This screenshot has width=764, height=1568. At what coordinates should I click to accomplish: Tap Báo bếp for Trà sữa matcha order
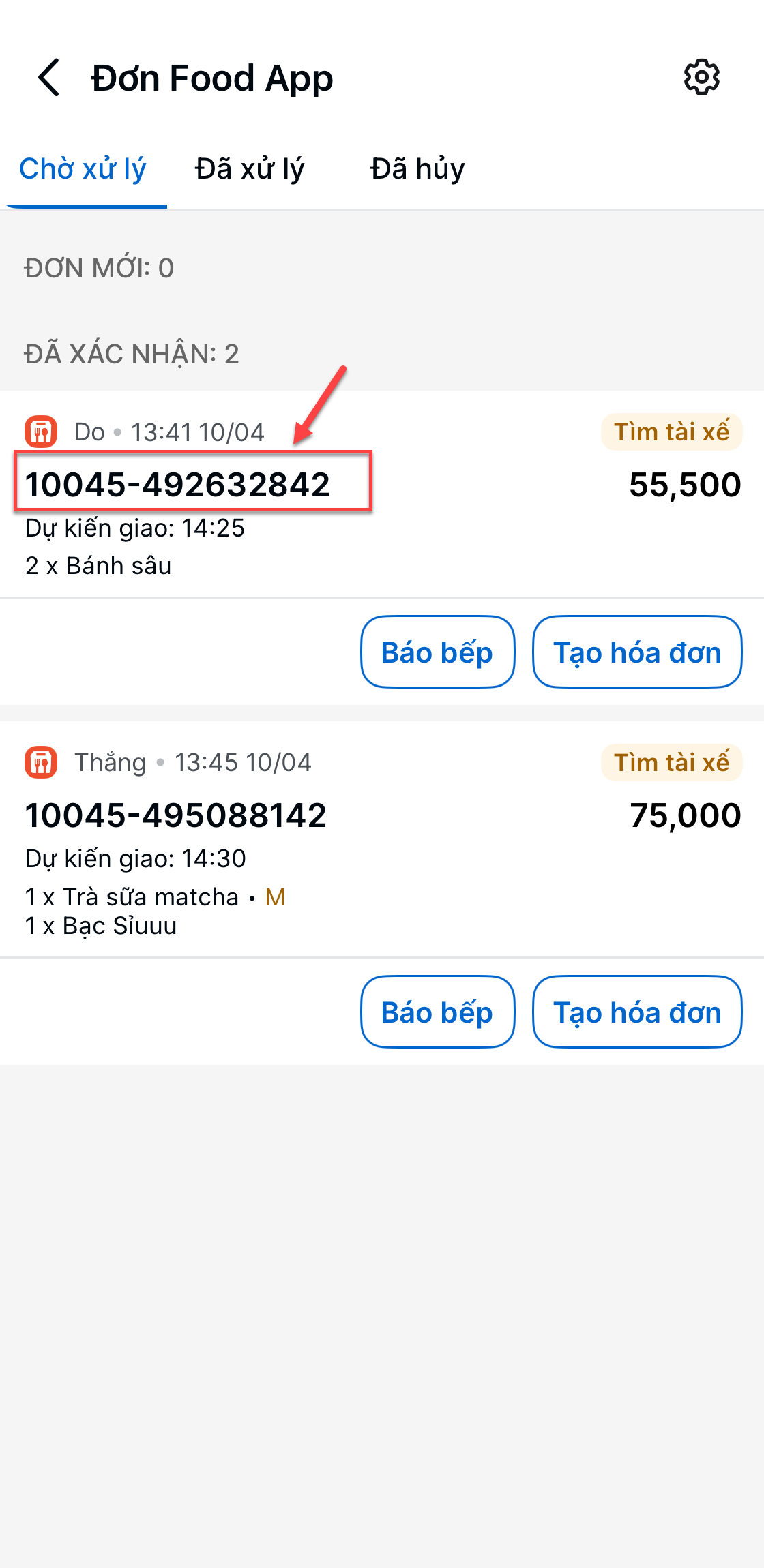click(437, 1012)
